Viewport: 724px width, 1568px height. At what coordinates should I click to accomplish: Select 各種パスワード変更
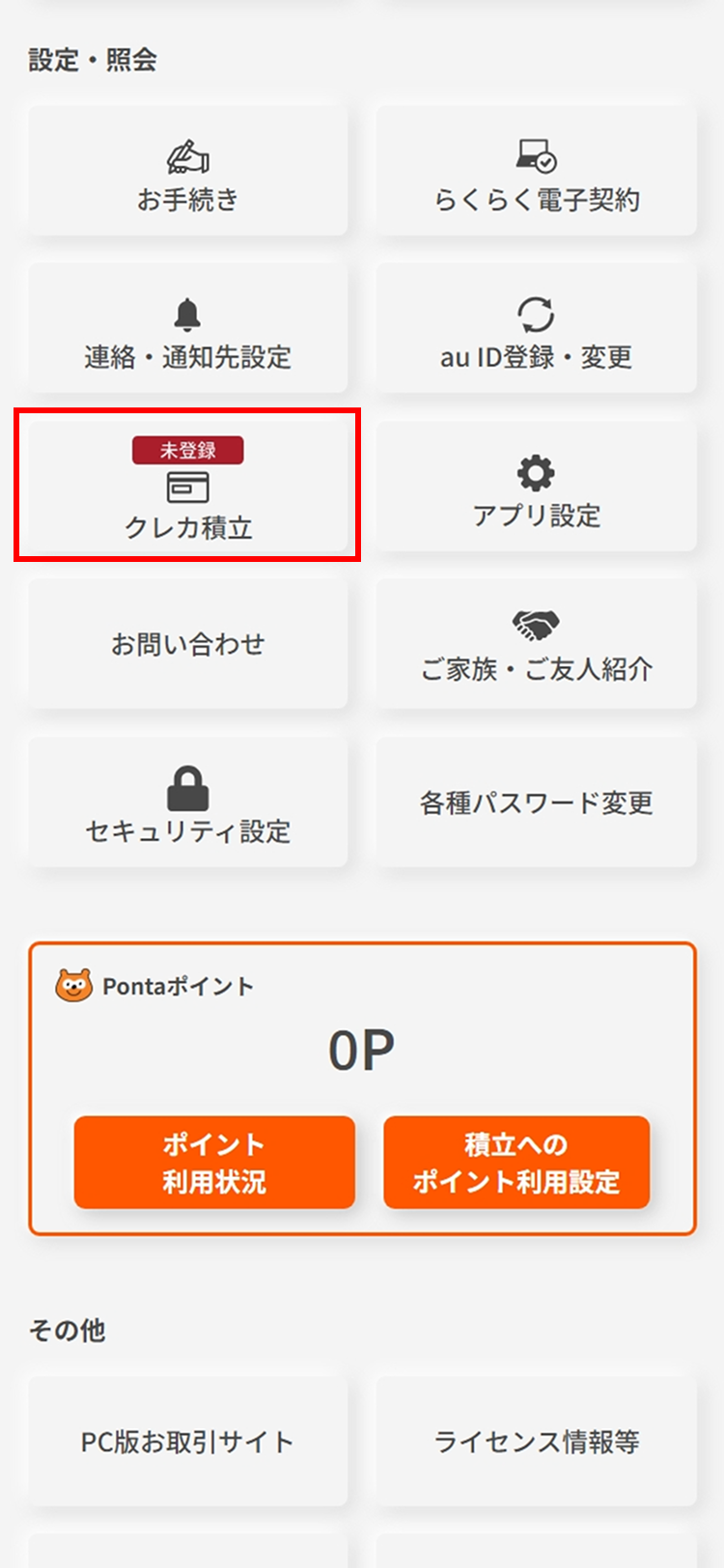(x=536, y=801)
